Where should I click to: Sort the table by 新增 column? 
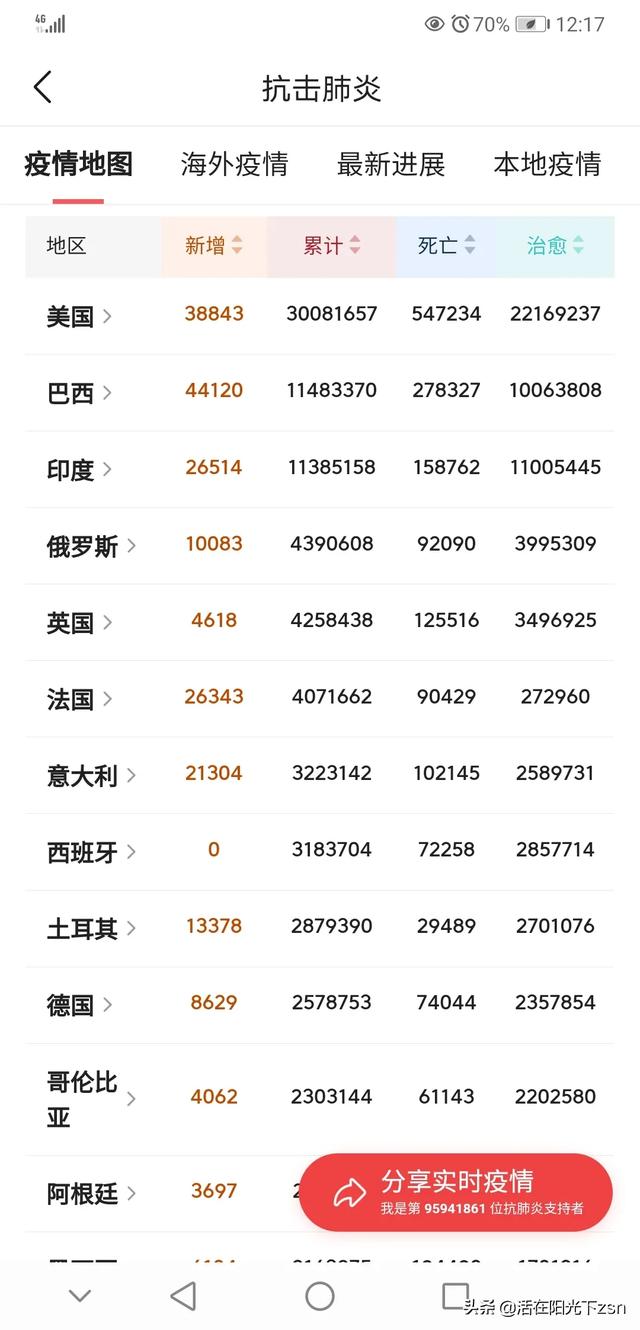coord(214,245)
